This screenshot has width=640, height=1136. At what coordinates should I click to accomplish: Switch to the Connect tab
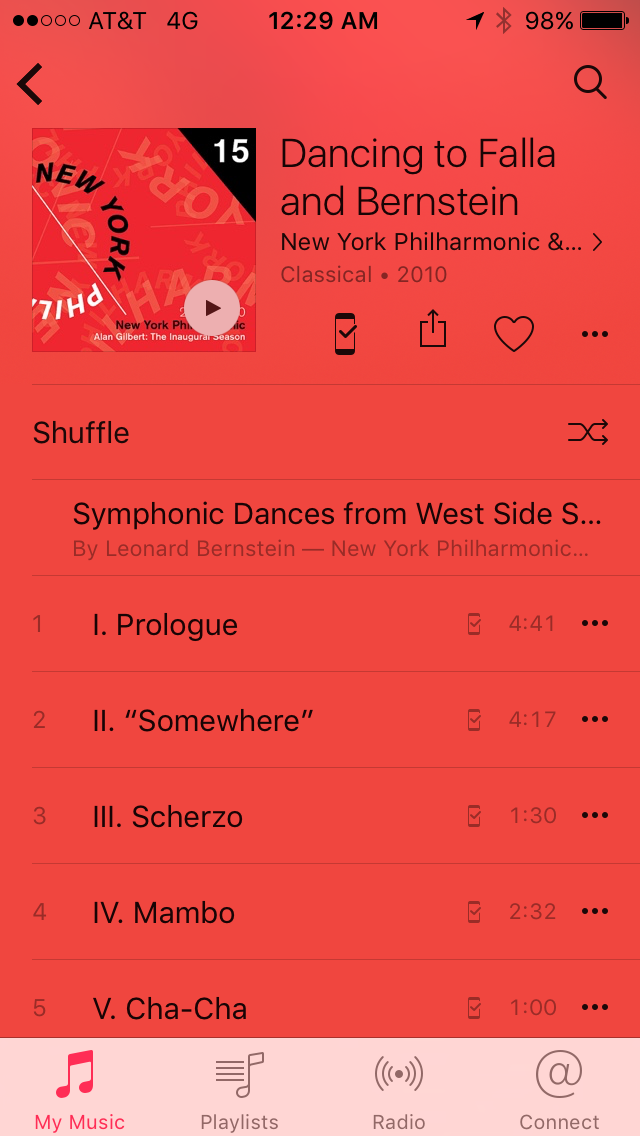pos(559,1090)
